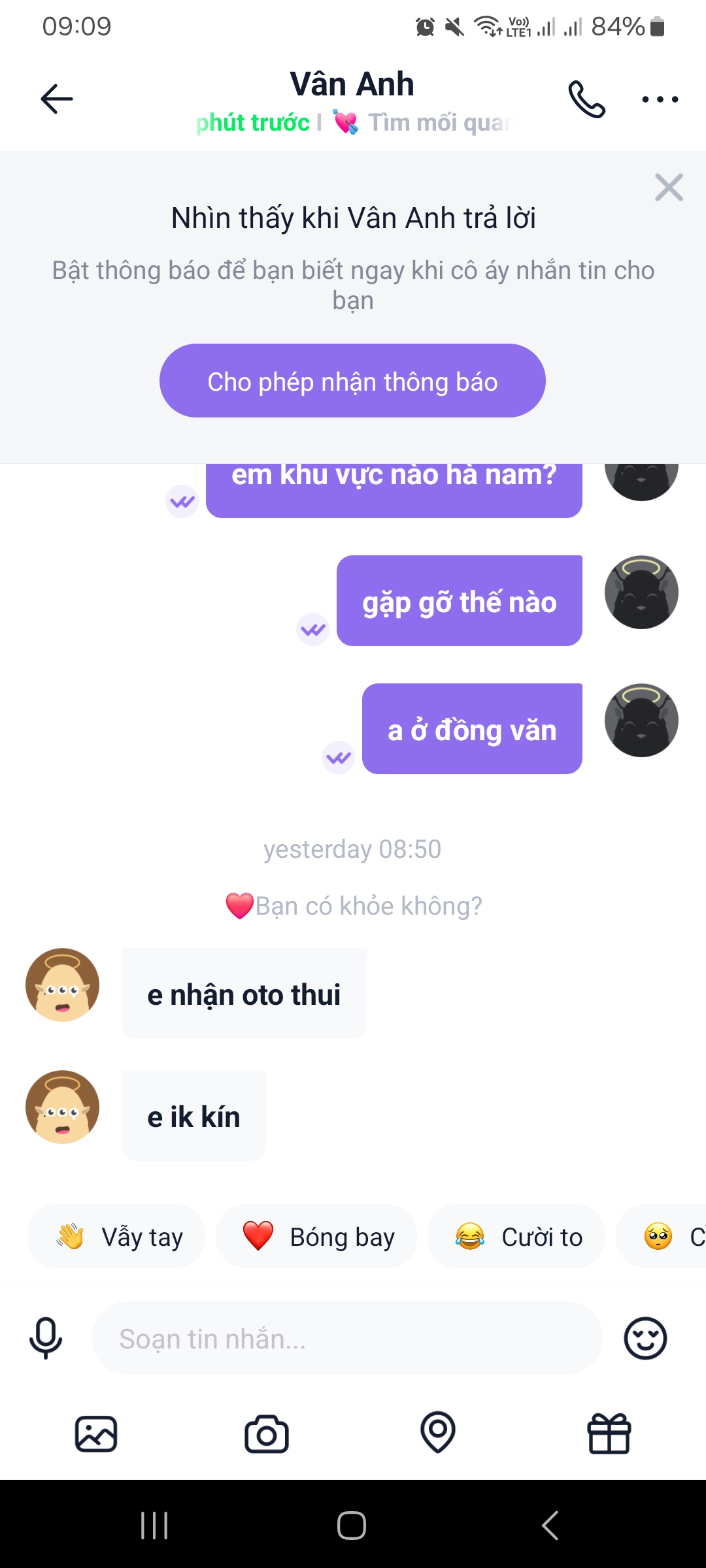Record a voice message with microphone
This screenshot has width=706, height=1568.
pos(46,1339)
